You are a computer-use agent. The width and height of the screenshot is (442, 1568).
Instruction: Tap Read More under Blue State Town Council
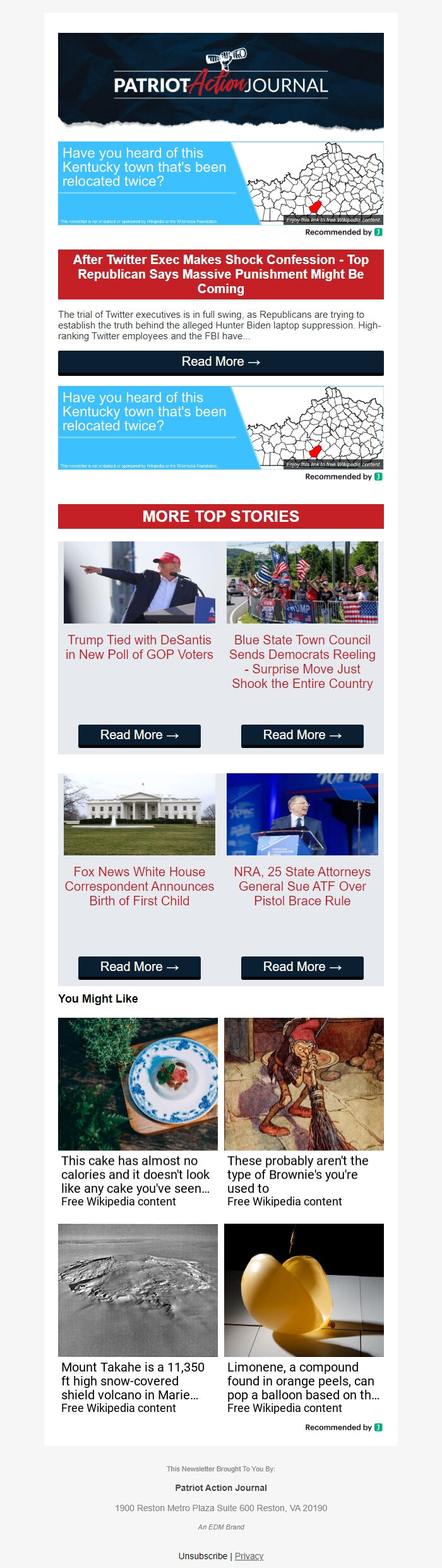click(x=302, y=735)
